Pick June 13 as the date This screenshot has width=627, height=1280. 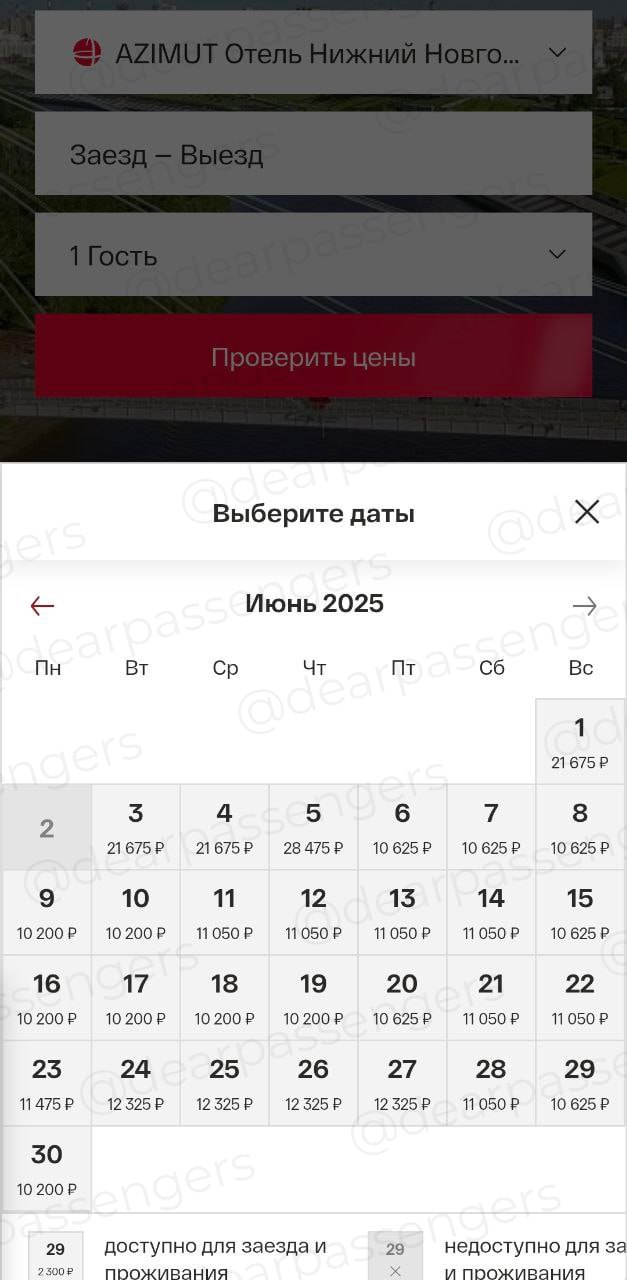tap(402, 912)
